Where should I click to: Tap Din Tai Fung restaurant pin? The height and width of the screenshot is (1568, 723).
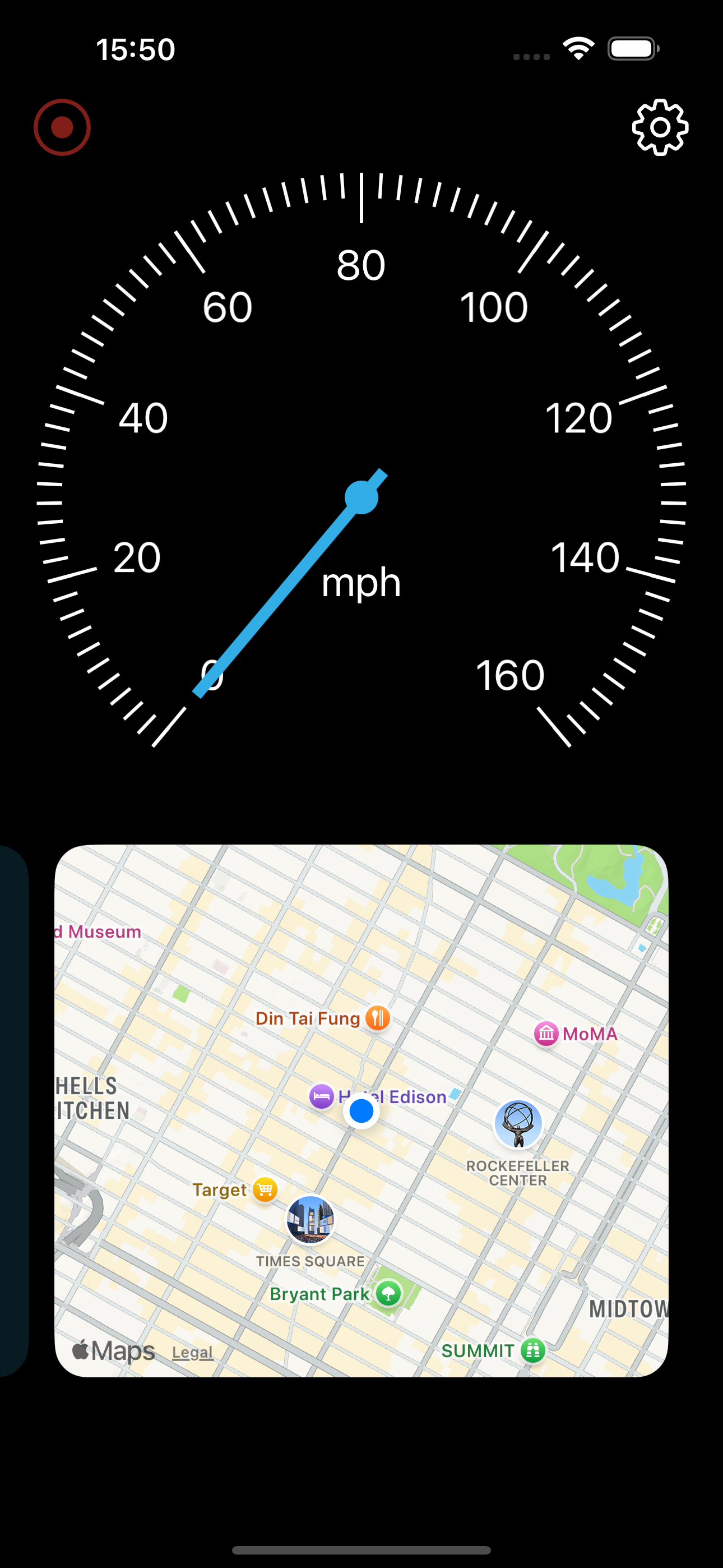coord(377,1018)
